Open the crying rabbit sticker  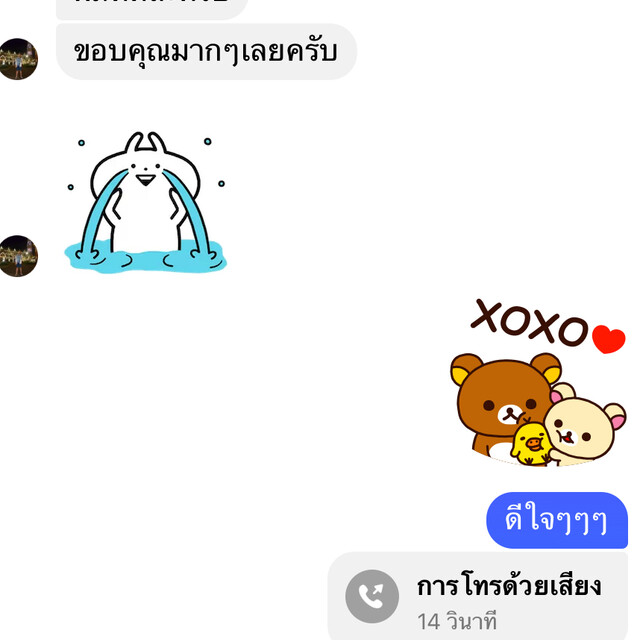click(x=146, y=203)
